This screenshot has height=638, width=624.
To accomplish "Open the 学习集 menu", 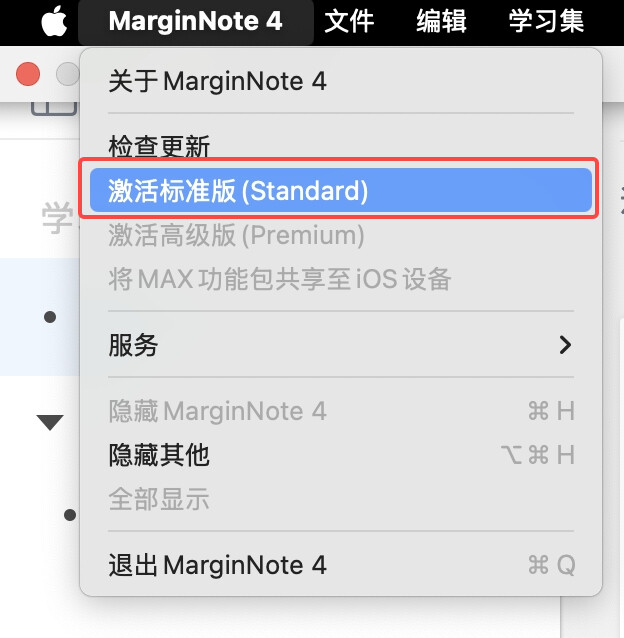I will pyautogui.click(x=546, y=20).
